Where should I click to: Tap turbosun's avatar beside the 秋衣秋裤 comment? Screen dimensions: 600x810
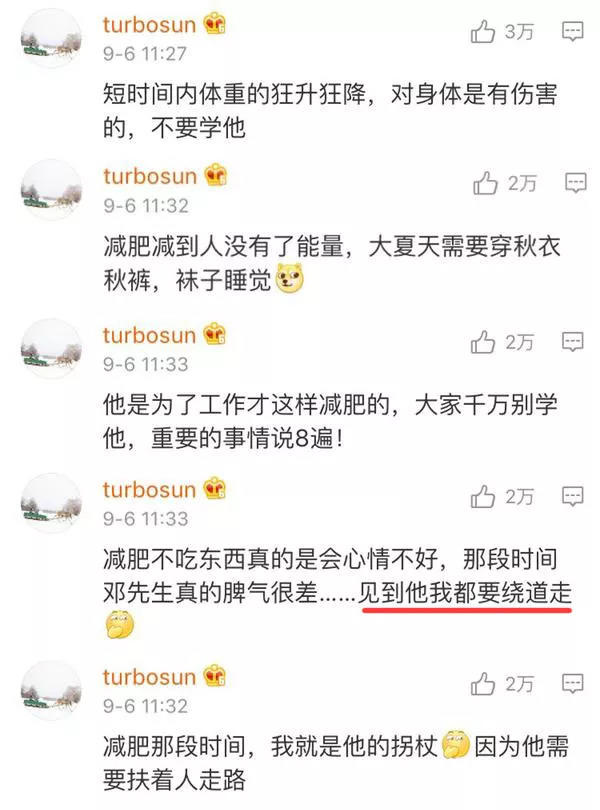coord(50,189)
